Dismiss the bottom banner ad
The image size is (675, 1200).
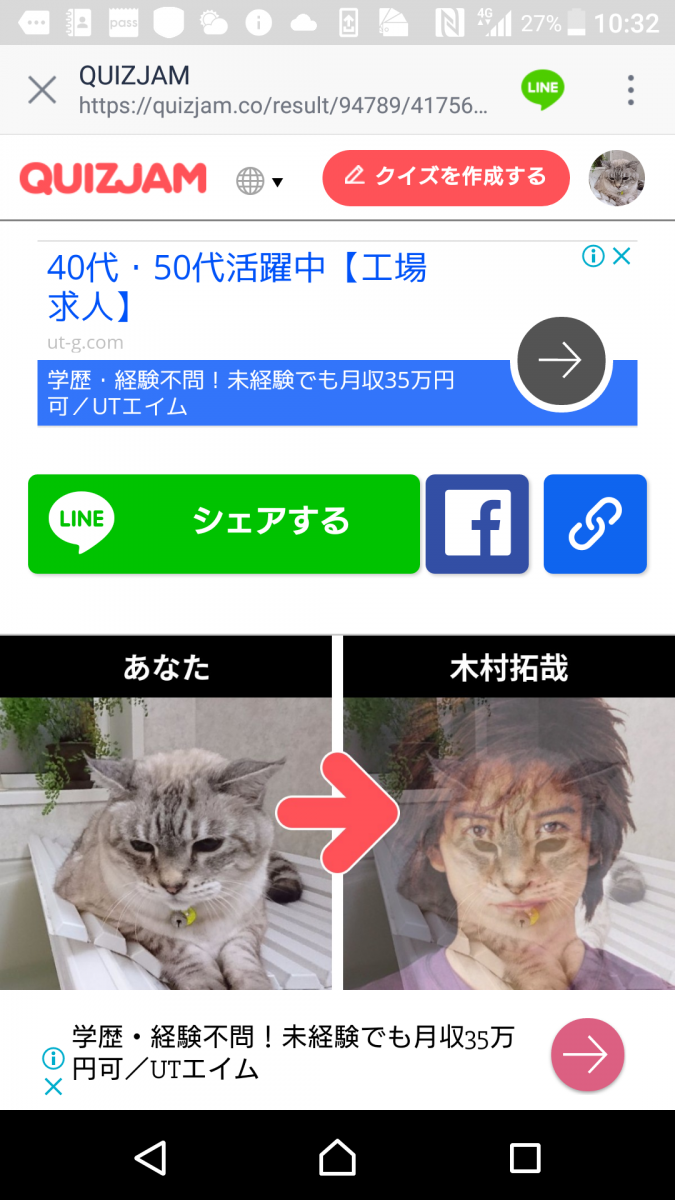53,1087
